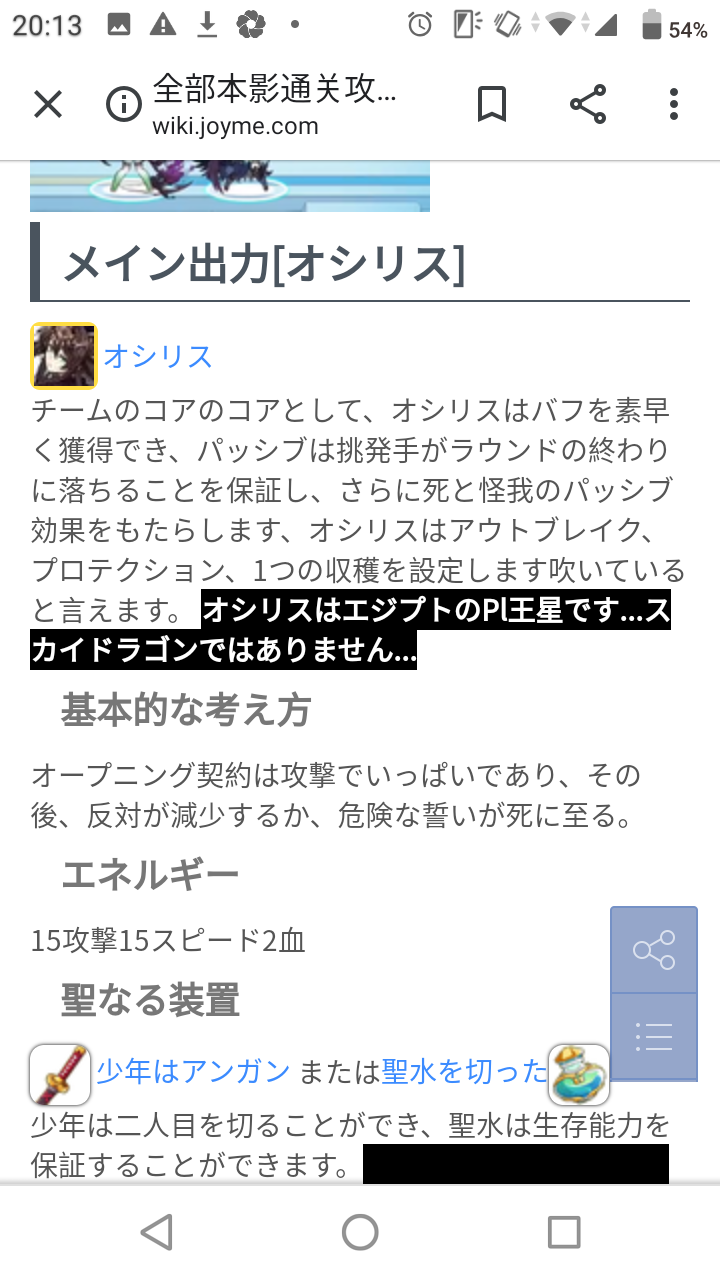
Task: Go back with system navigation button
Action: 157,1232
